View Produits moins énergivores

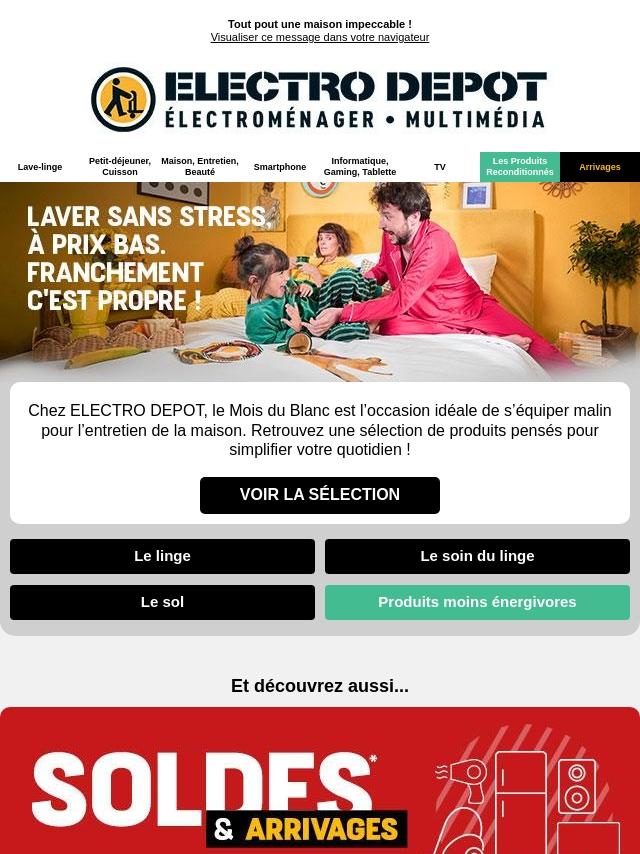click(x=477, y=602)
